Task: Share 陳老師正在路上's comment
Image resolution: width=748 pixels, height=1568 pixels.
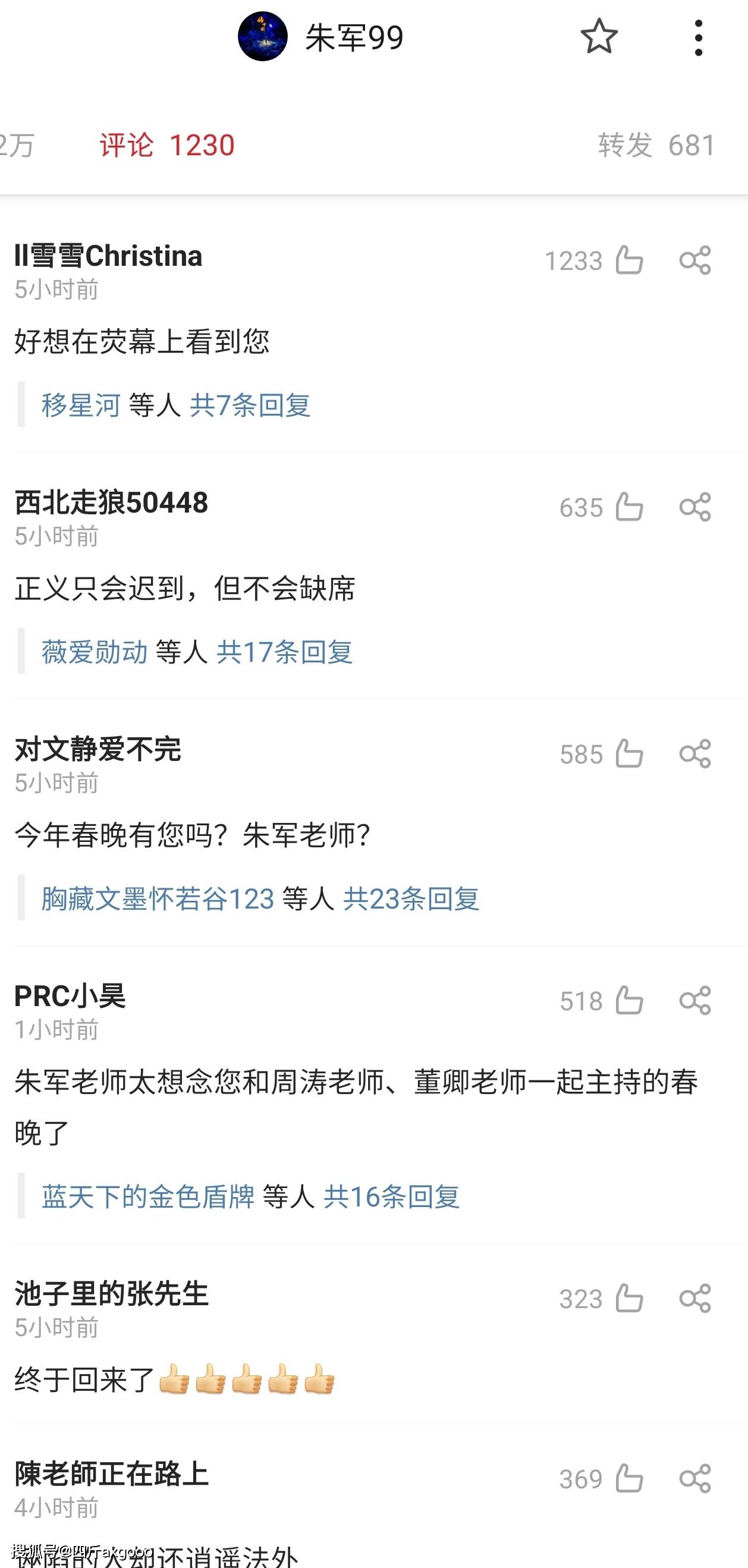Action: (x=694, y=1479)
